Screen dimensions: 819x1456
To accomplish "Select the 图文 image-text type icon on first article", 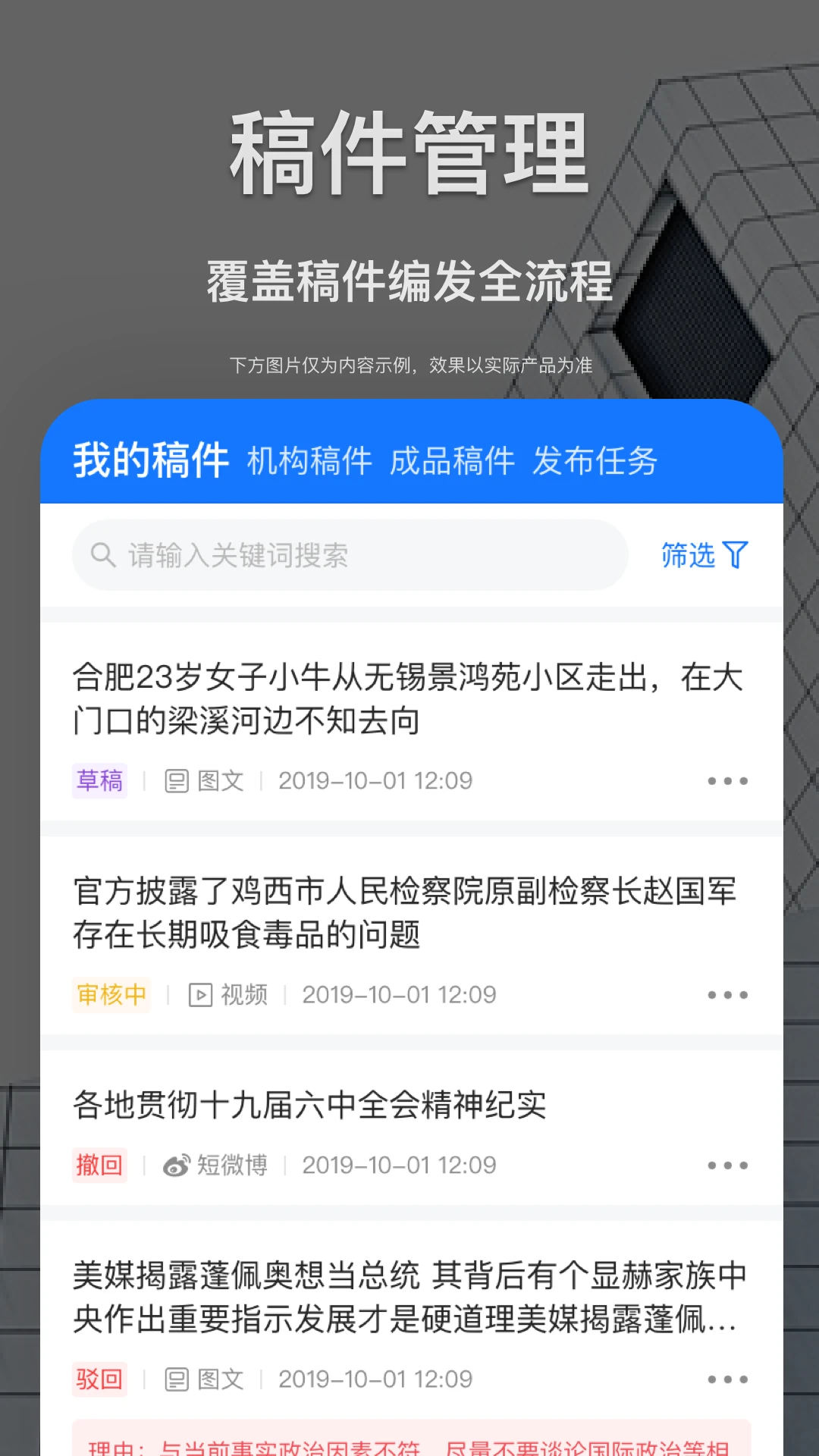I will click(177, 780).
